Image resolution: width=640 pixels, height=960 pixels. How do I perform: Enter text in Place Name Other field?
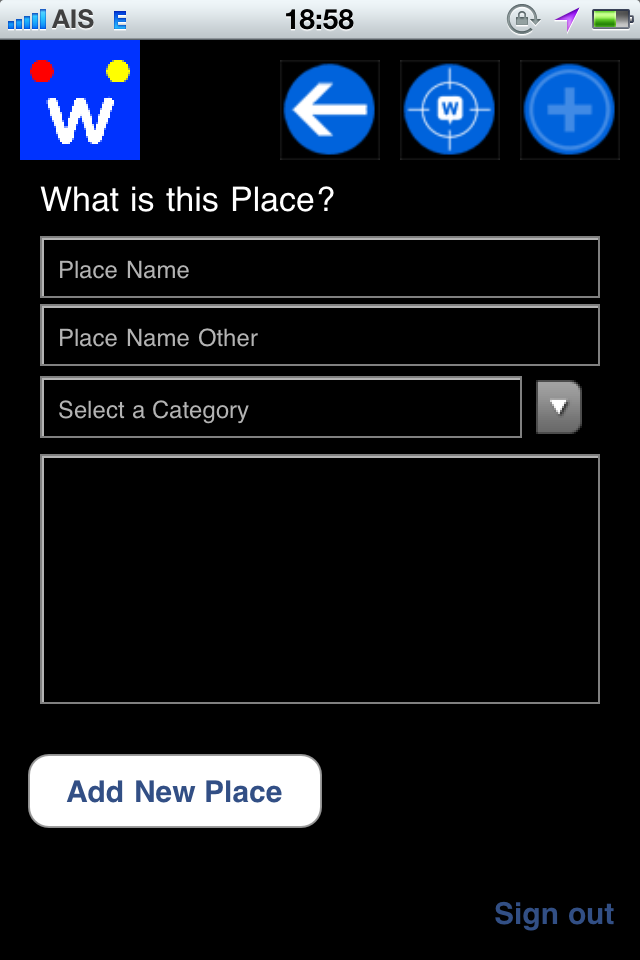tap(320, 336)
